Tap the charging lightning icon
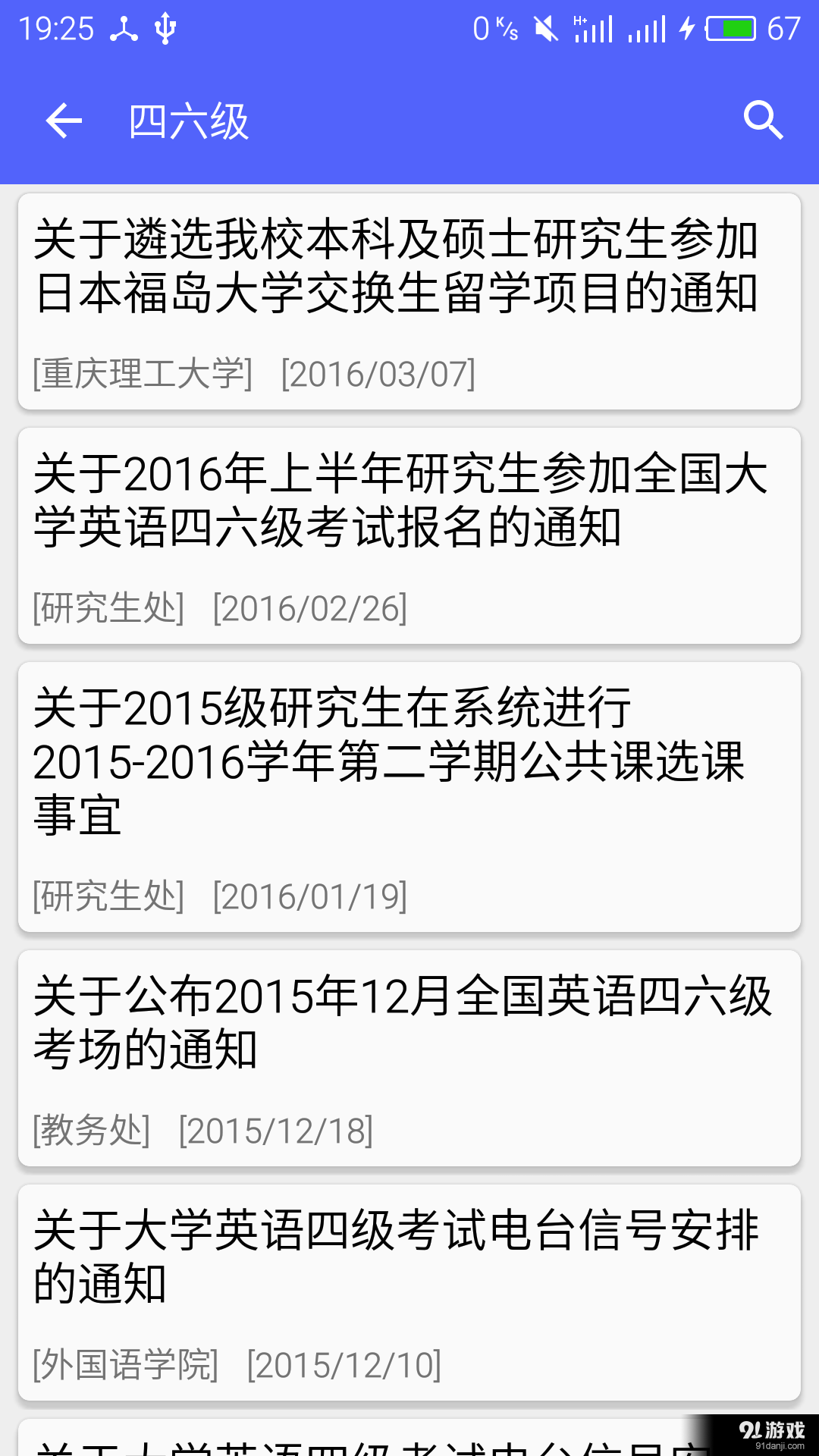 (x=689, y=27)
